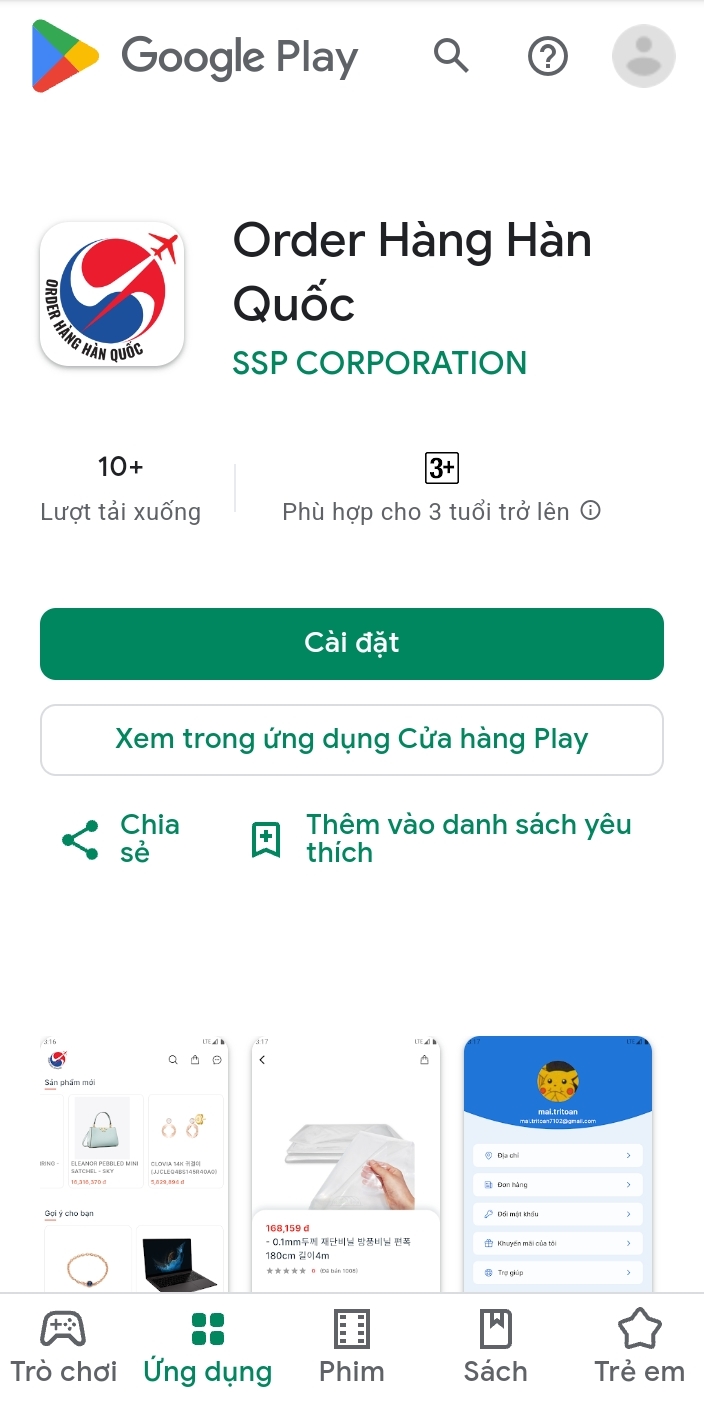Image resolution: width=704 pixels, height=1412 pixels.
Task: Tap the Cài đặt install button
Action: (352, 643)
